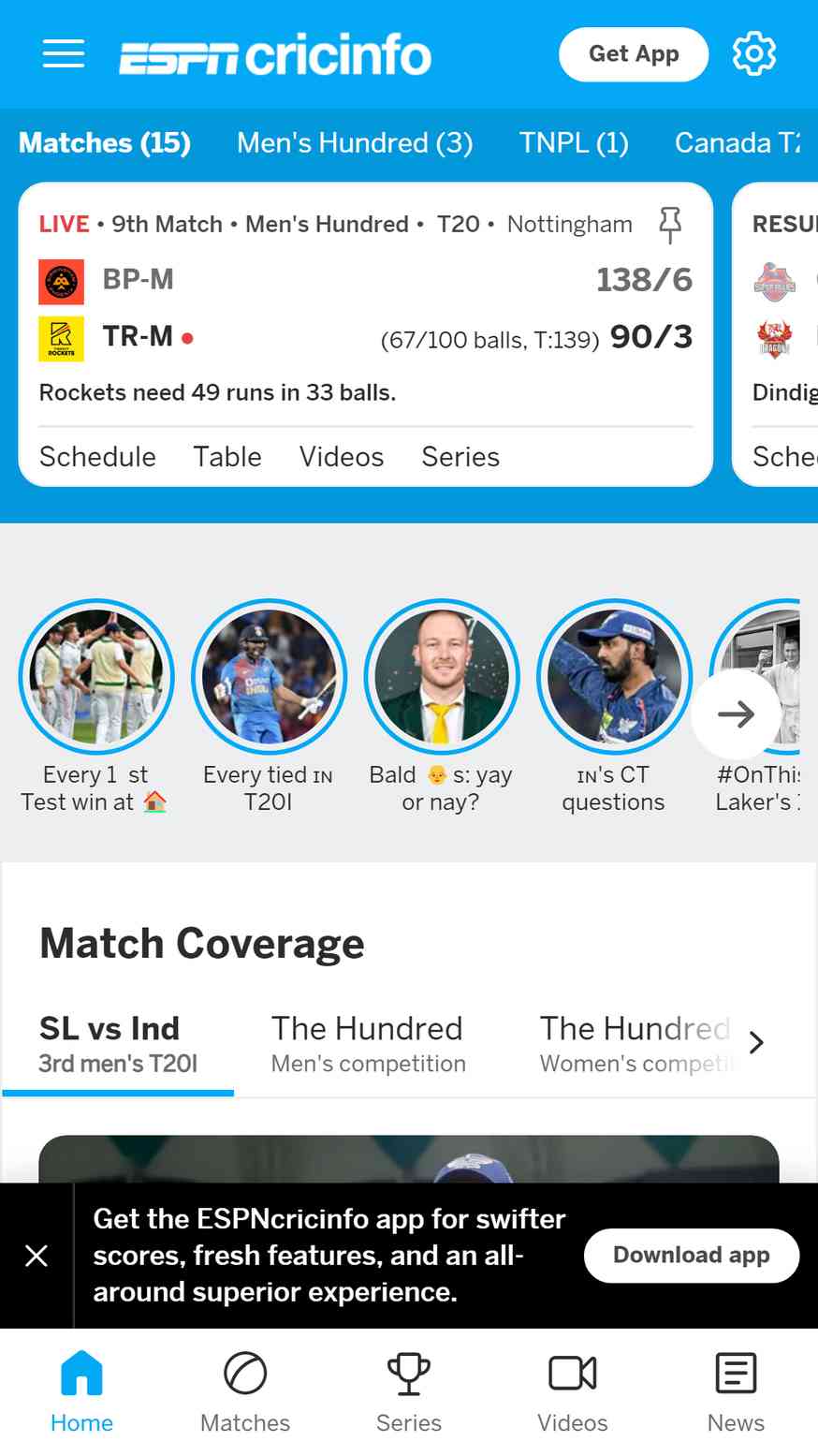Open the hamburger menu
The image size is (818, 1456).
click(64, 54)
